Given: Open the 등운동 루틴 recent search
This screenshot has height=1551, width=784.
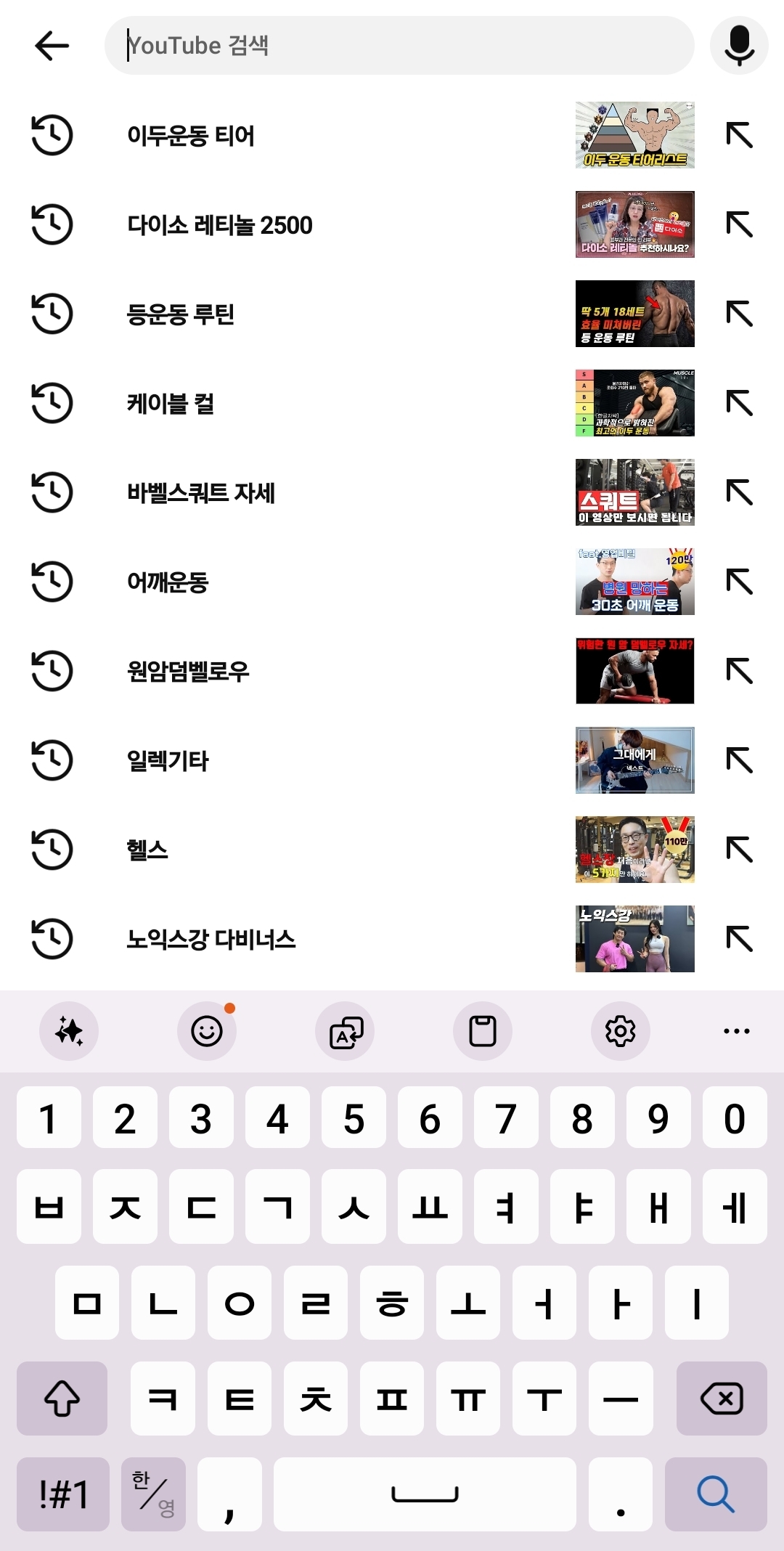Looking at the screenshot, I should [181, 314].
